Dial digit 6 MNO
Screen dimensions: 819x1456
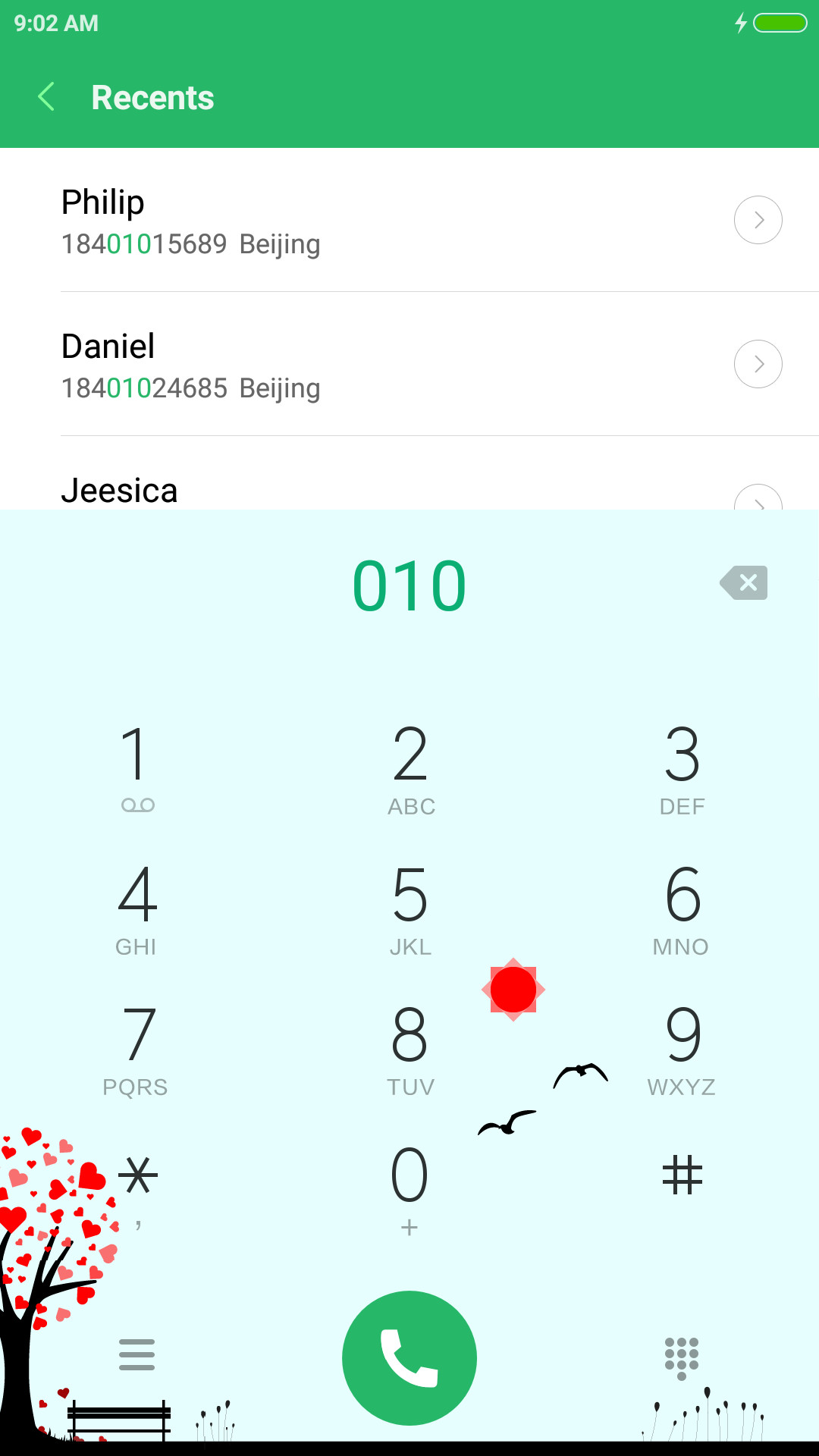coord(682,908)
